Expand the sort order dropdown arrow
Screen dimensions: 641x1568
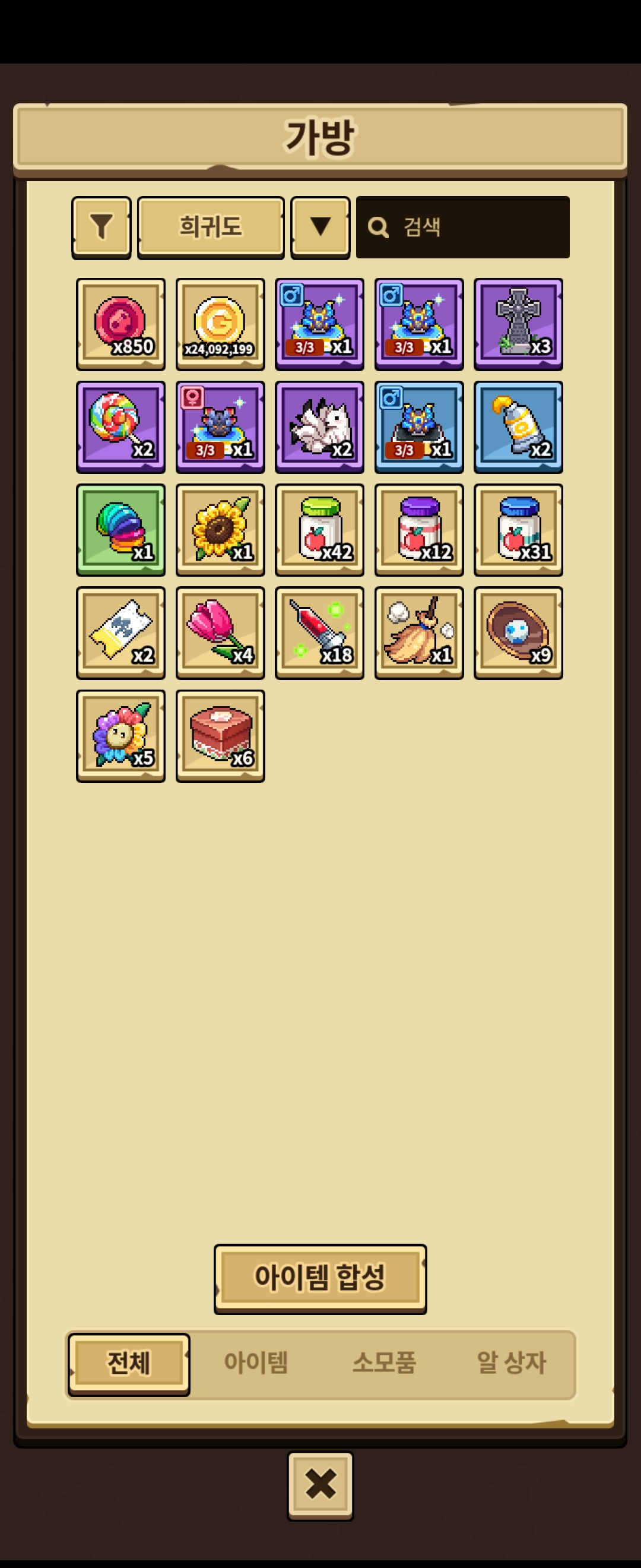pos(320,227)
